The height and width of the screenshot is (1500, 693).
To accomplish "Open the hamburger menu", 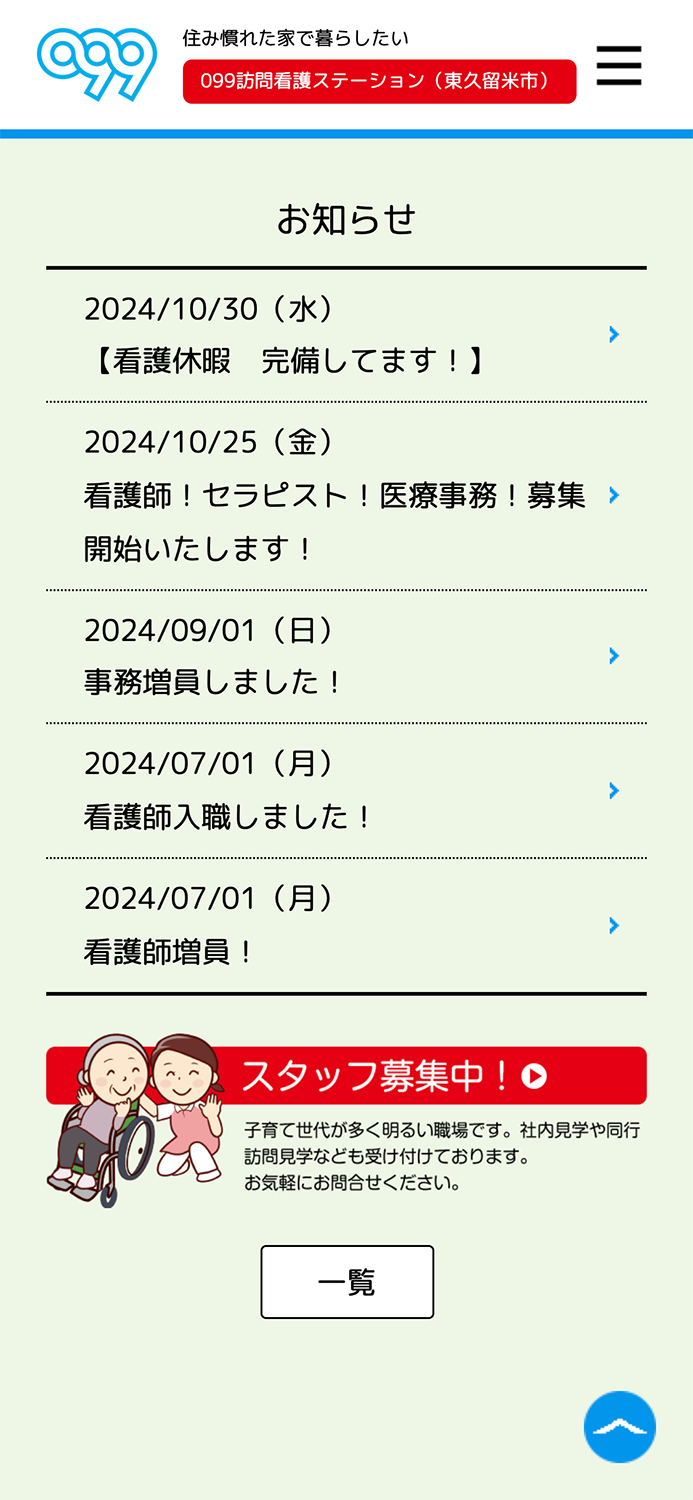I will [619, 66].
